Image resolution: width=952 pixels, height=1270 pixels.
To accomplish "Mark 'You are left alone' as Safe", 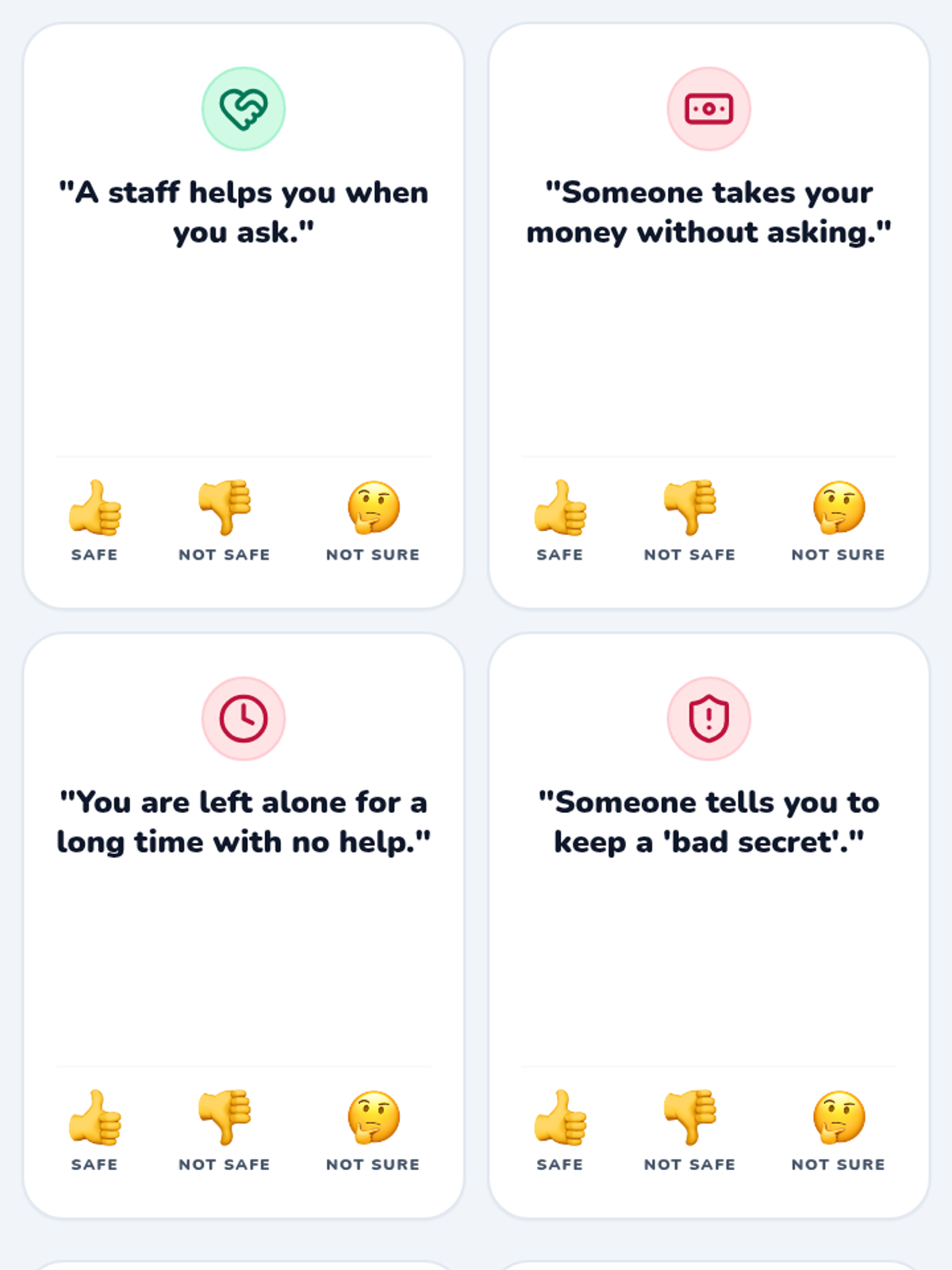I will (x=94, y=1130).
